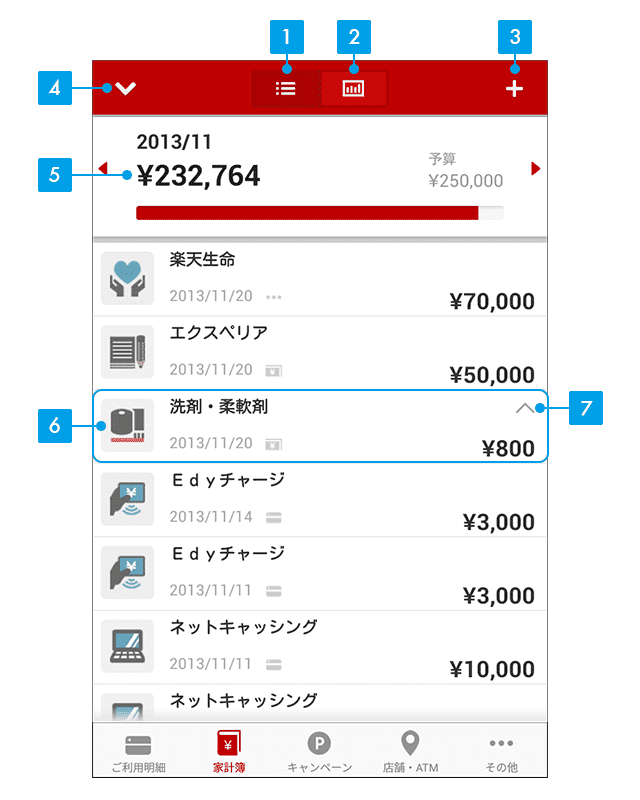Open the キャンペーン tab
Image resolution: width=640 pixels, height=800 pixels.
coord(319,752)
